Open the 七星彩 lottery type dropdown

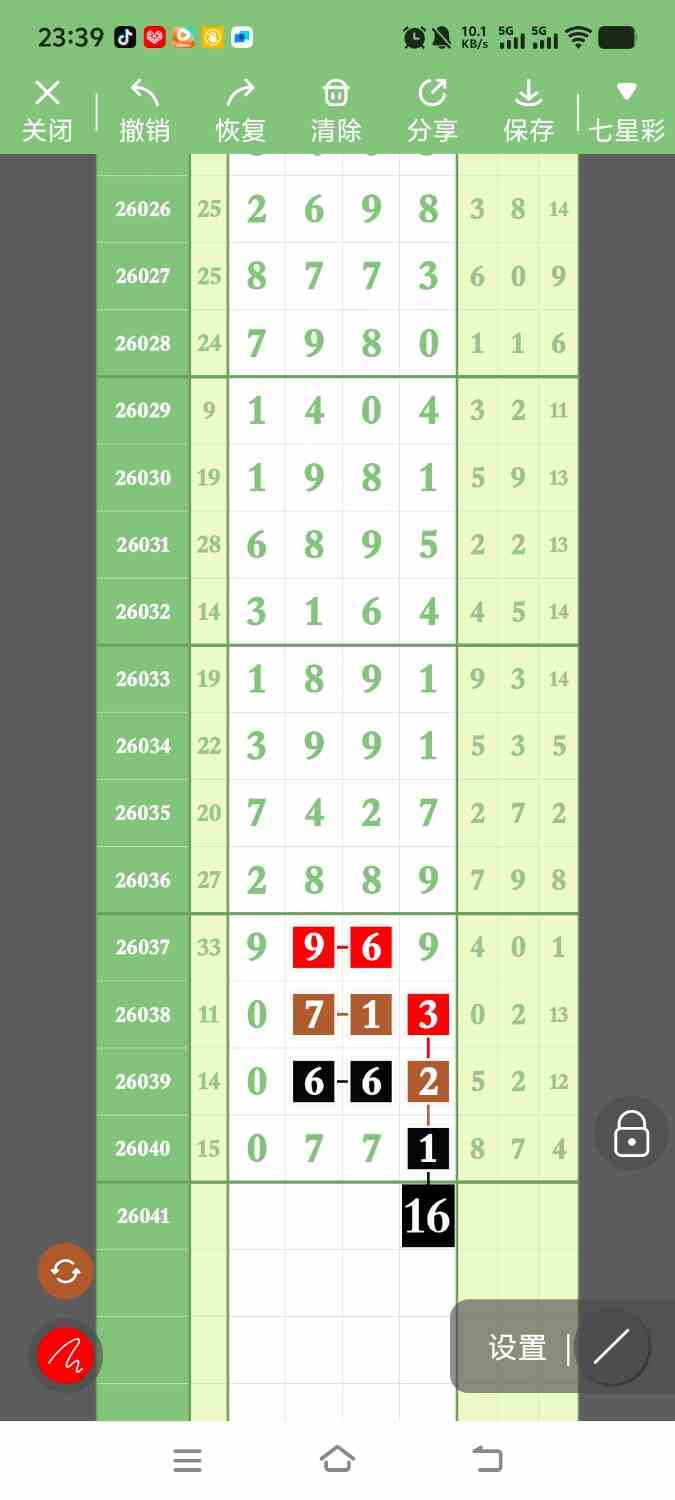click(626, 112)
